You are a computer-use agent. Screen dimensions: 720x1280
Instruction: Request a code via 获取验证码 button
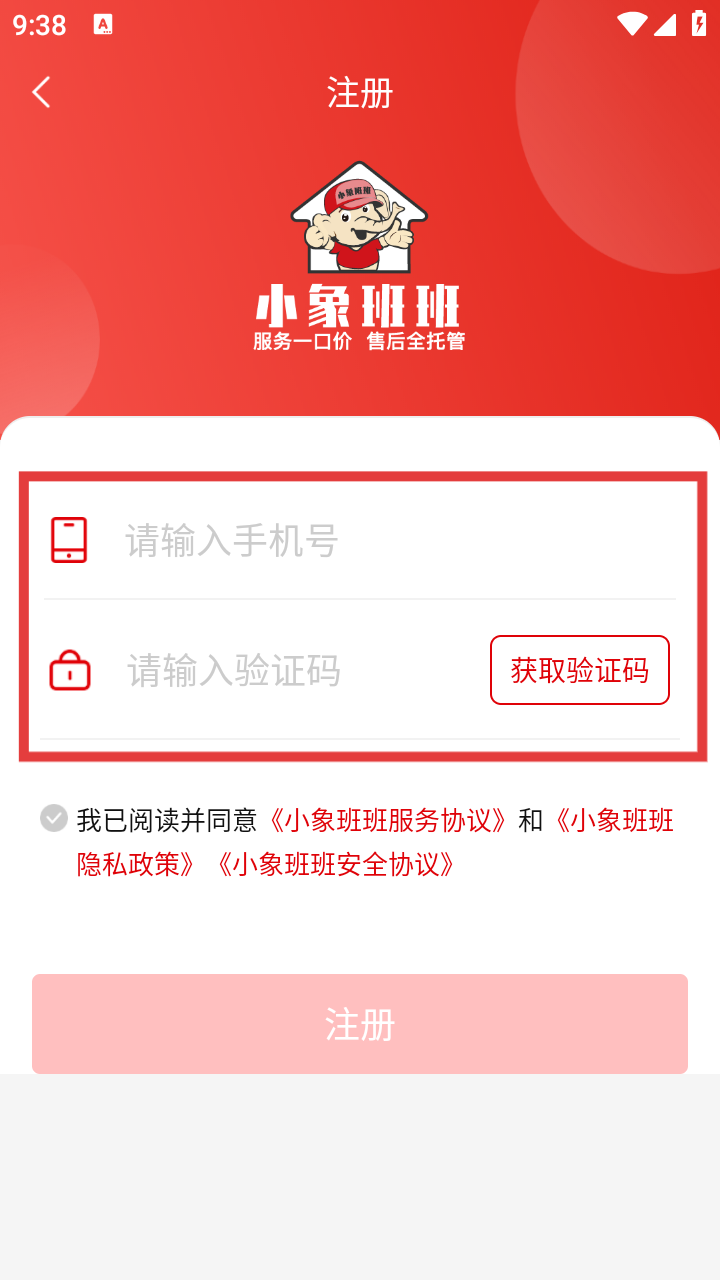tap(579, 670)
